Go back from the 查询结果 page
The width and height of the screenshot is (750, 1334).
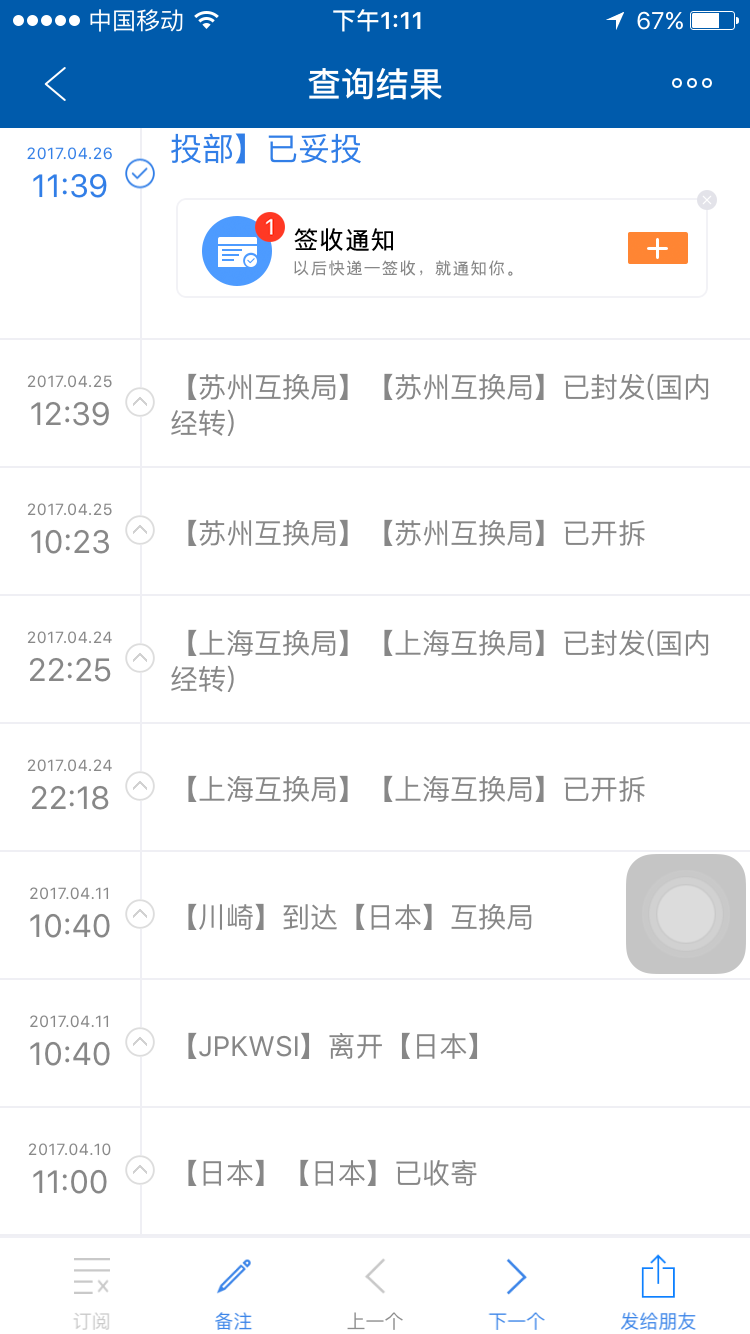(x=55, y=84)
